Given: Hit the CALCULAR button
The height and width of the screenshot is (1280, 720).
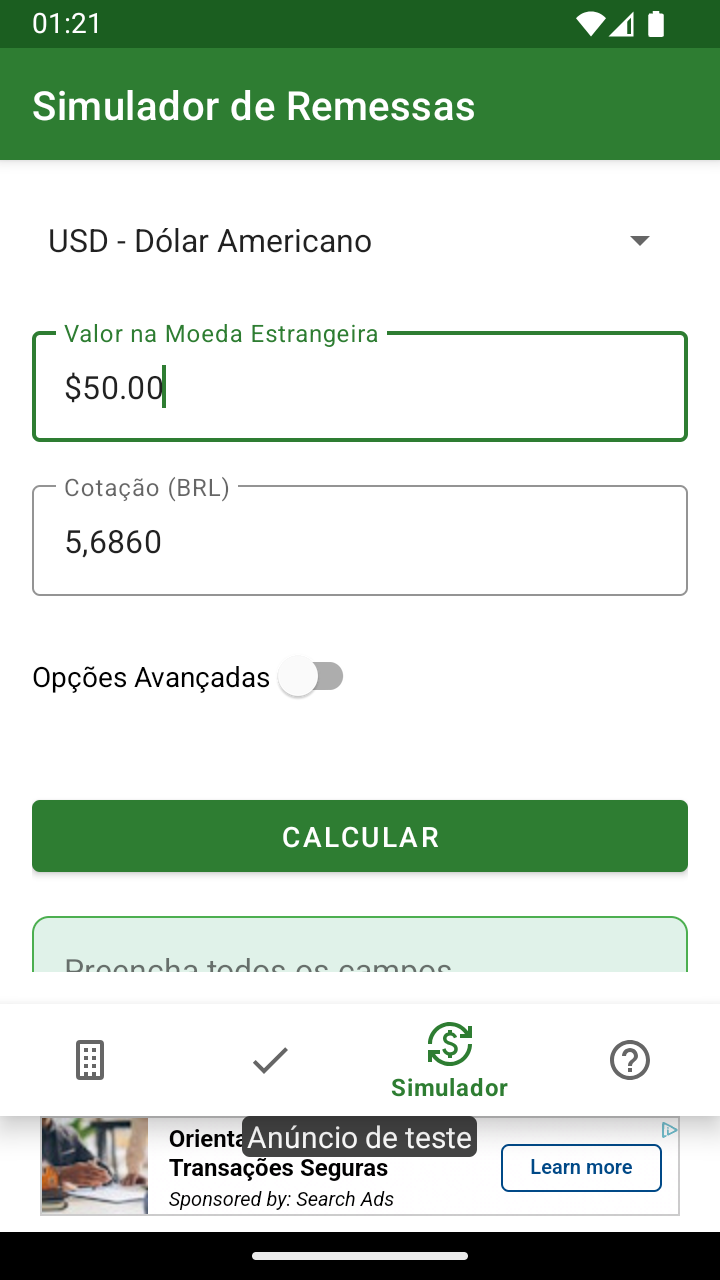Looking at the screenshot, I should click(360, 836).
